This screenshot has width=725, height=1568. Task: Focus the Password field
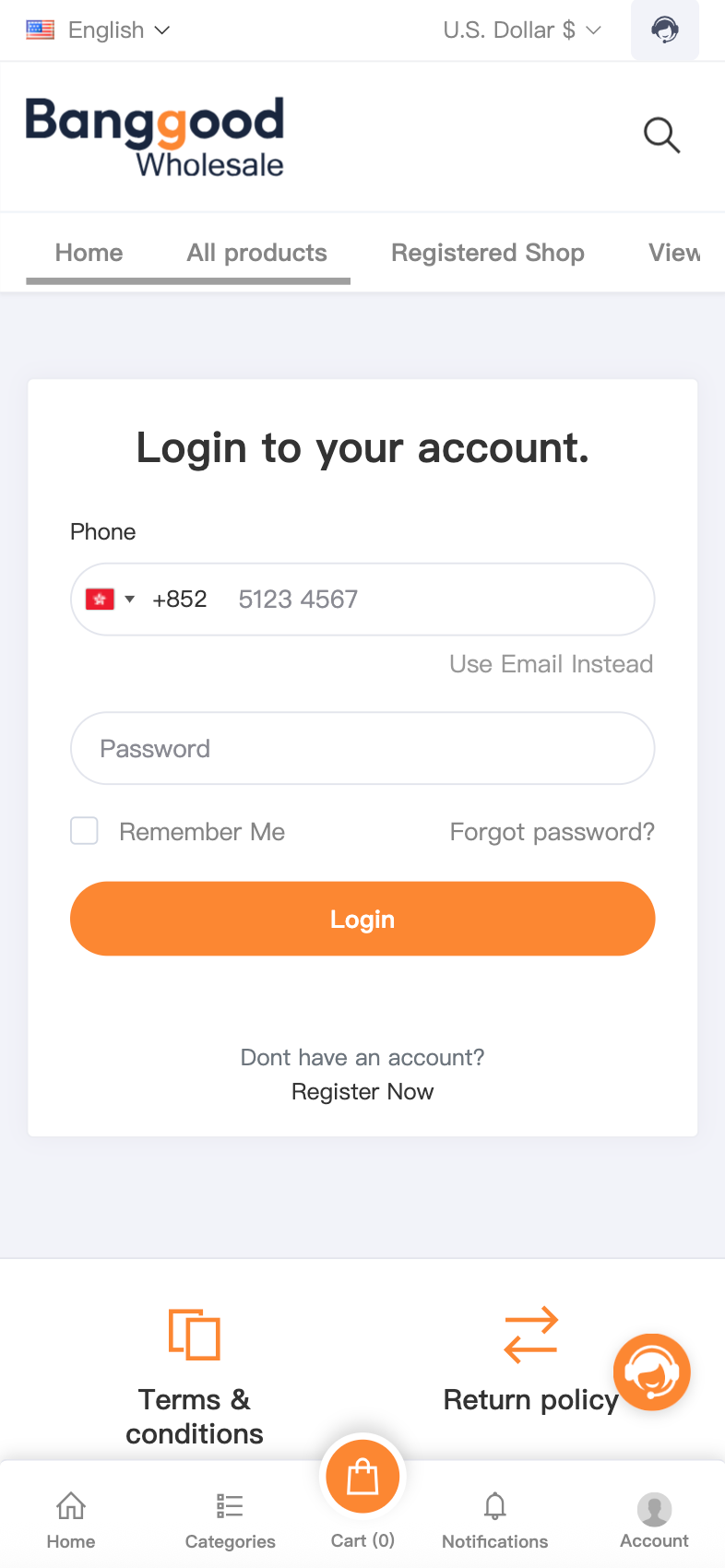(362, 748)
